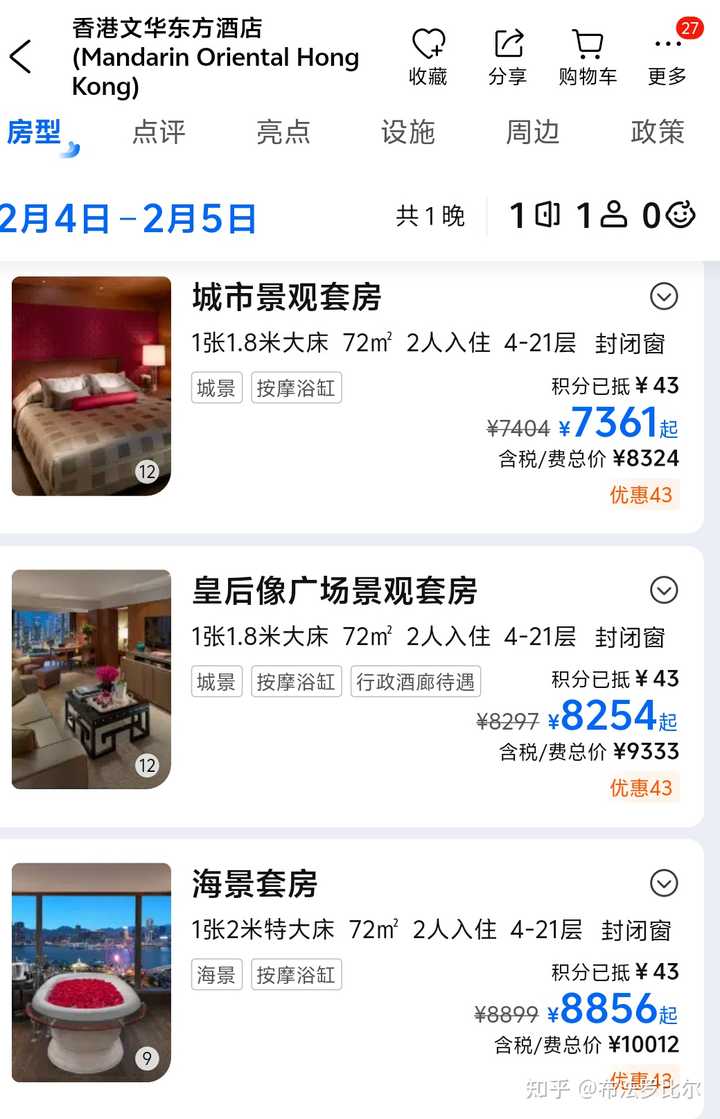This screenshot has height=1119, width=720.
Task: Open the 更多 overflow menu
Action: (x=667, y=57)
